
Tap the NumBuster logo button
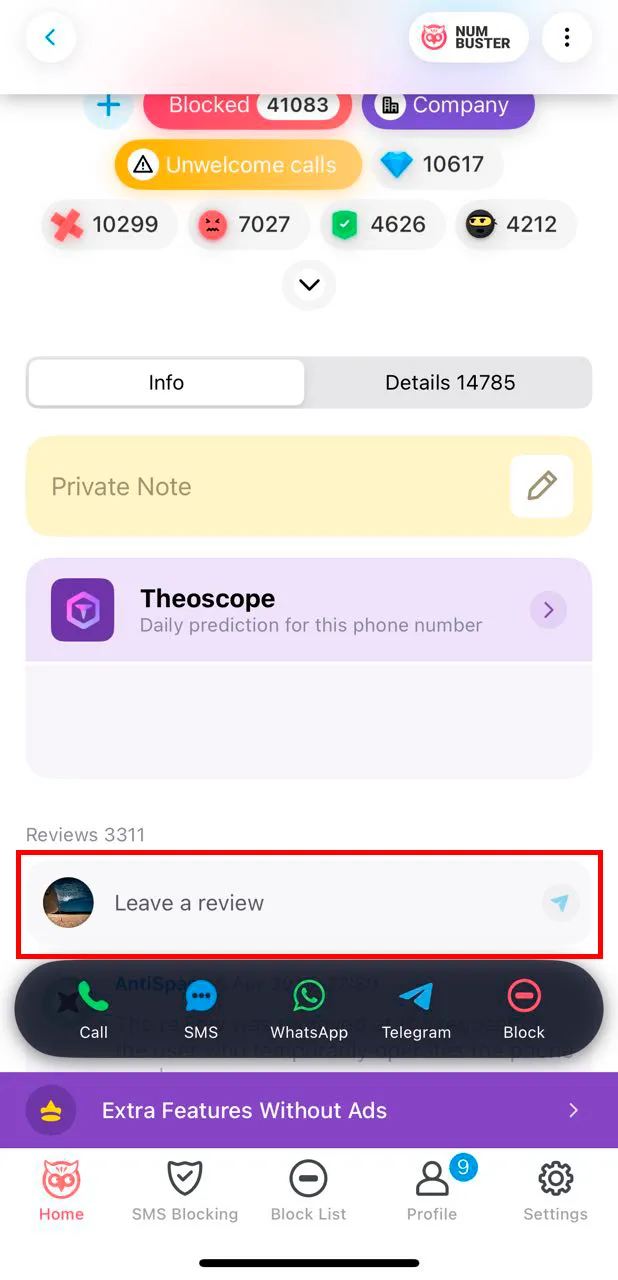tap(468, 38)
